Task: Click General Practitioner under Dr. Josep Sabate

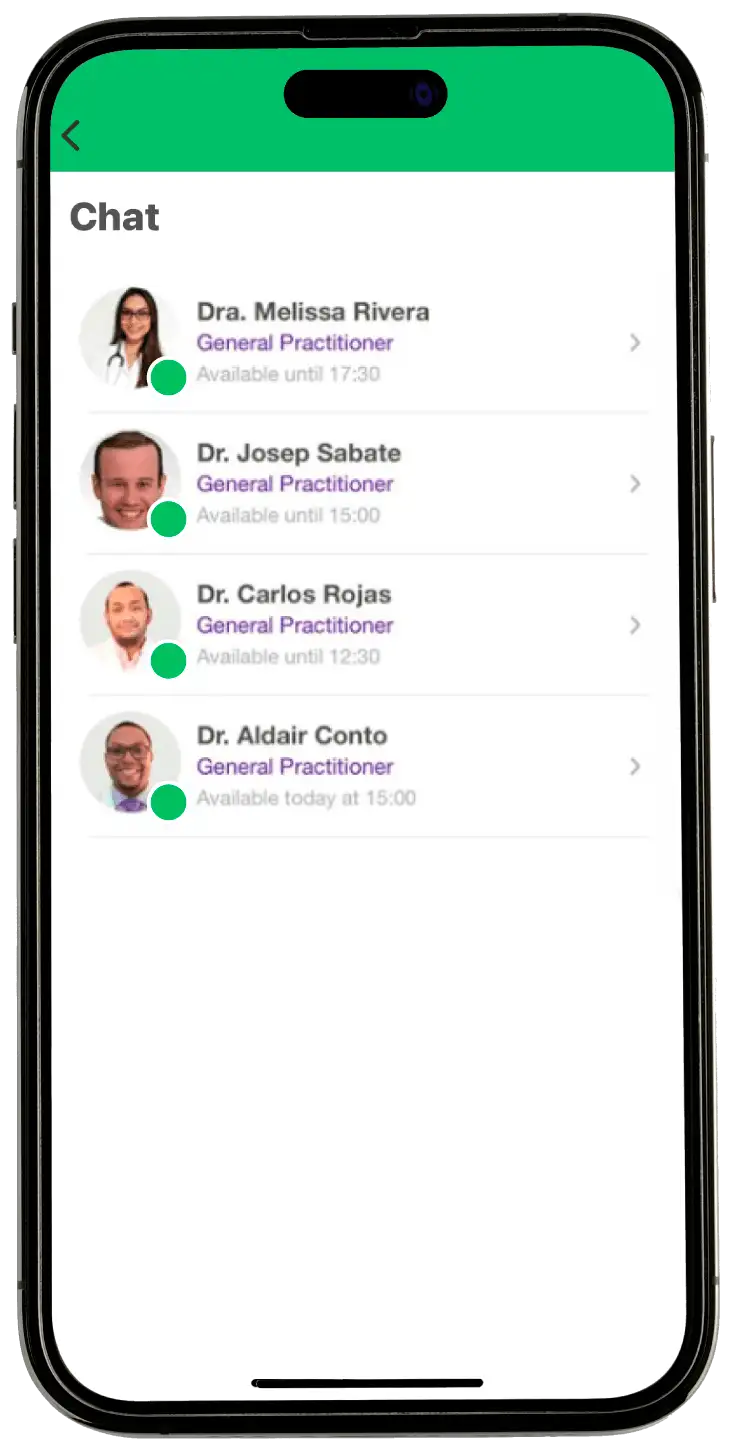Action: [x=296, y=484]
